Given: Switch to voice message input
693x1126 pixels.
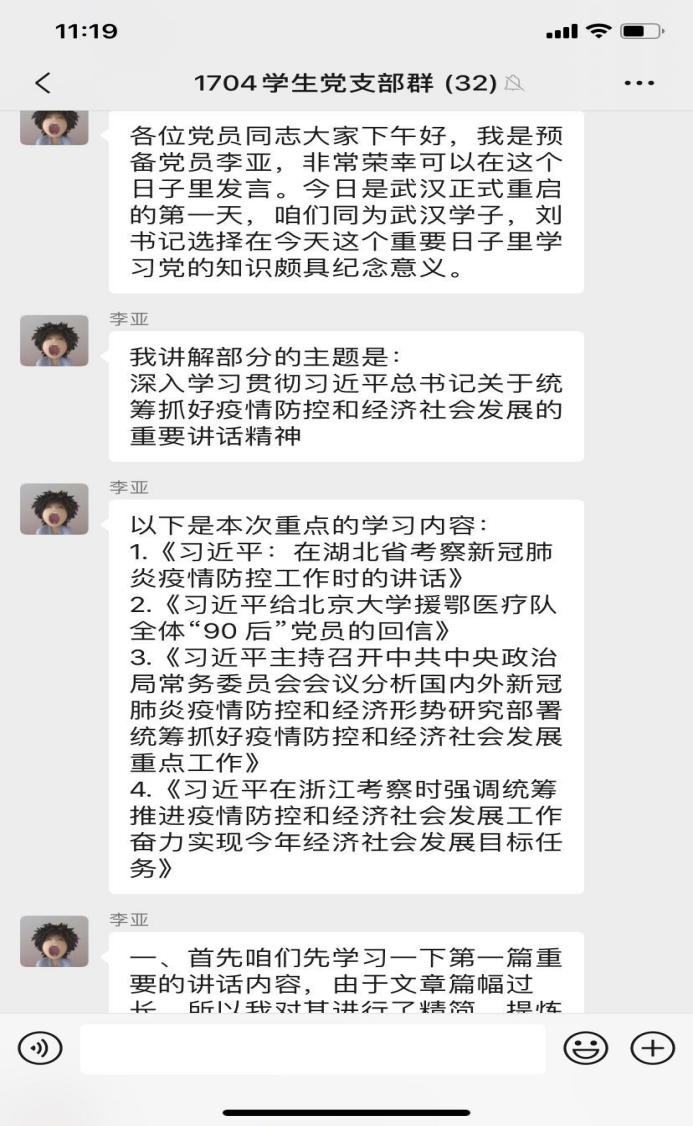Looking at the screenshot, I should pyautogui.click(x=40, y=1047).
